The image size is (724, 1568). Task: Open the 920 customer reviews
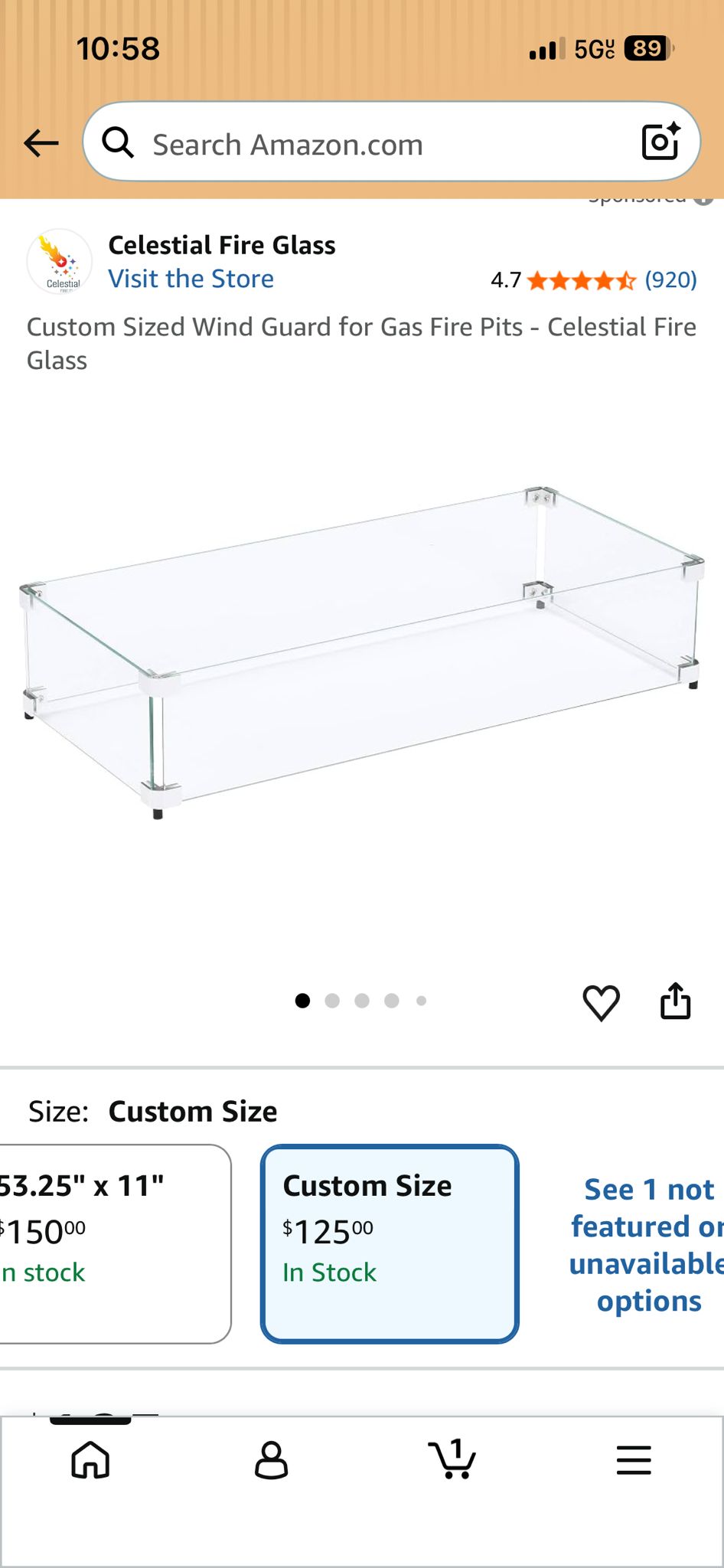pyautogui.click(x=670, y=280)
